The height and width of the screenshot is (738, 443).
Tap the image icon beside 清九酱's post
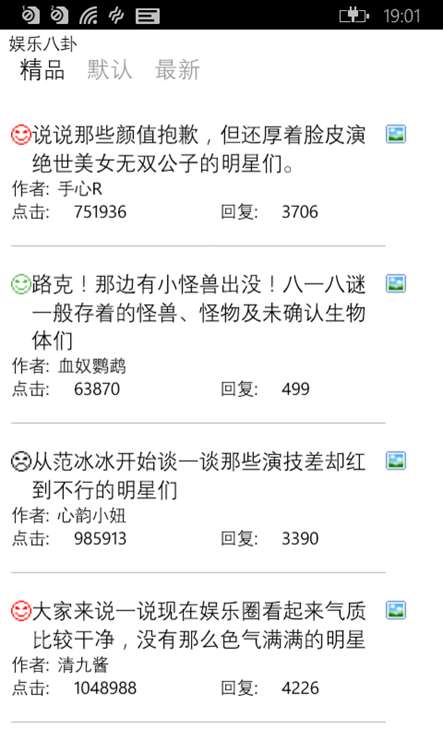pos(395,610)
